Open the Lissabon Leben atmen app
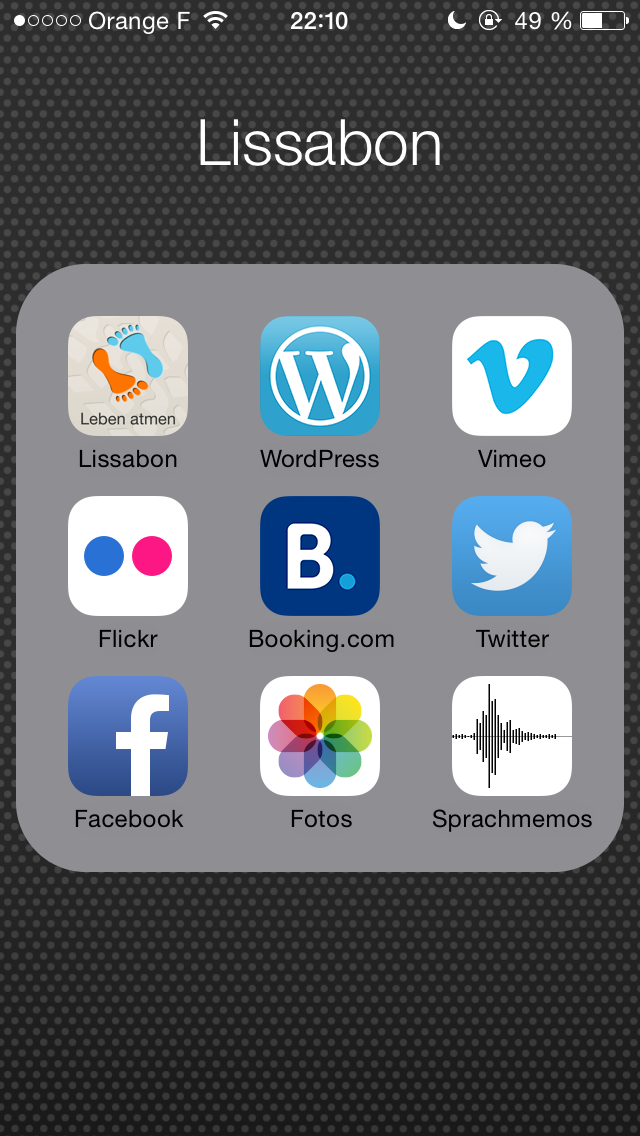640x1136 pixels. tap(128, 376)
